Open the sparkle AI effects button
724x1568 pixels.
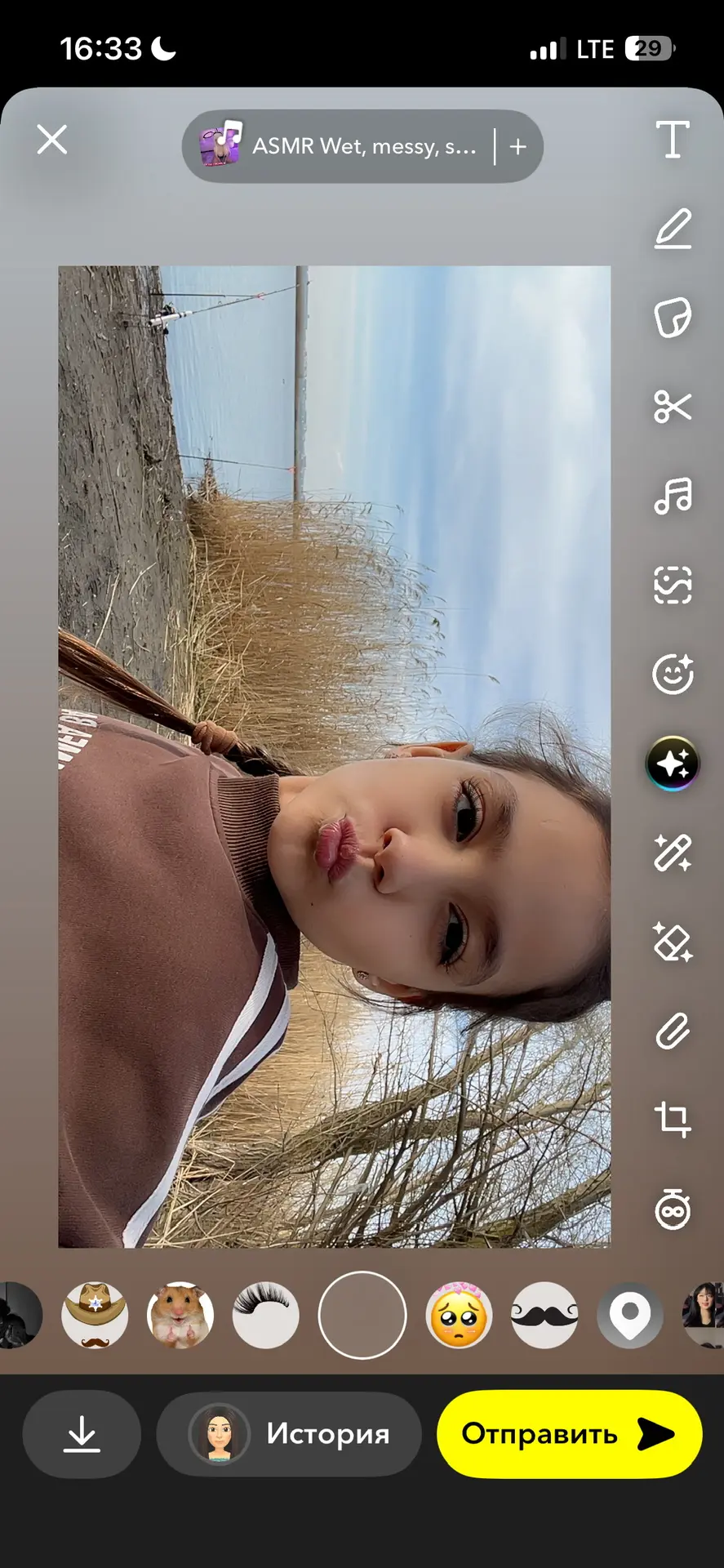click(673, 764)
